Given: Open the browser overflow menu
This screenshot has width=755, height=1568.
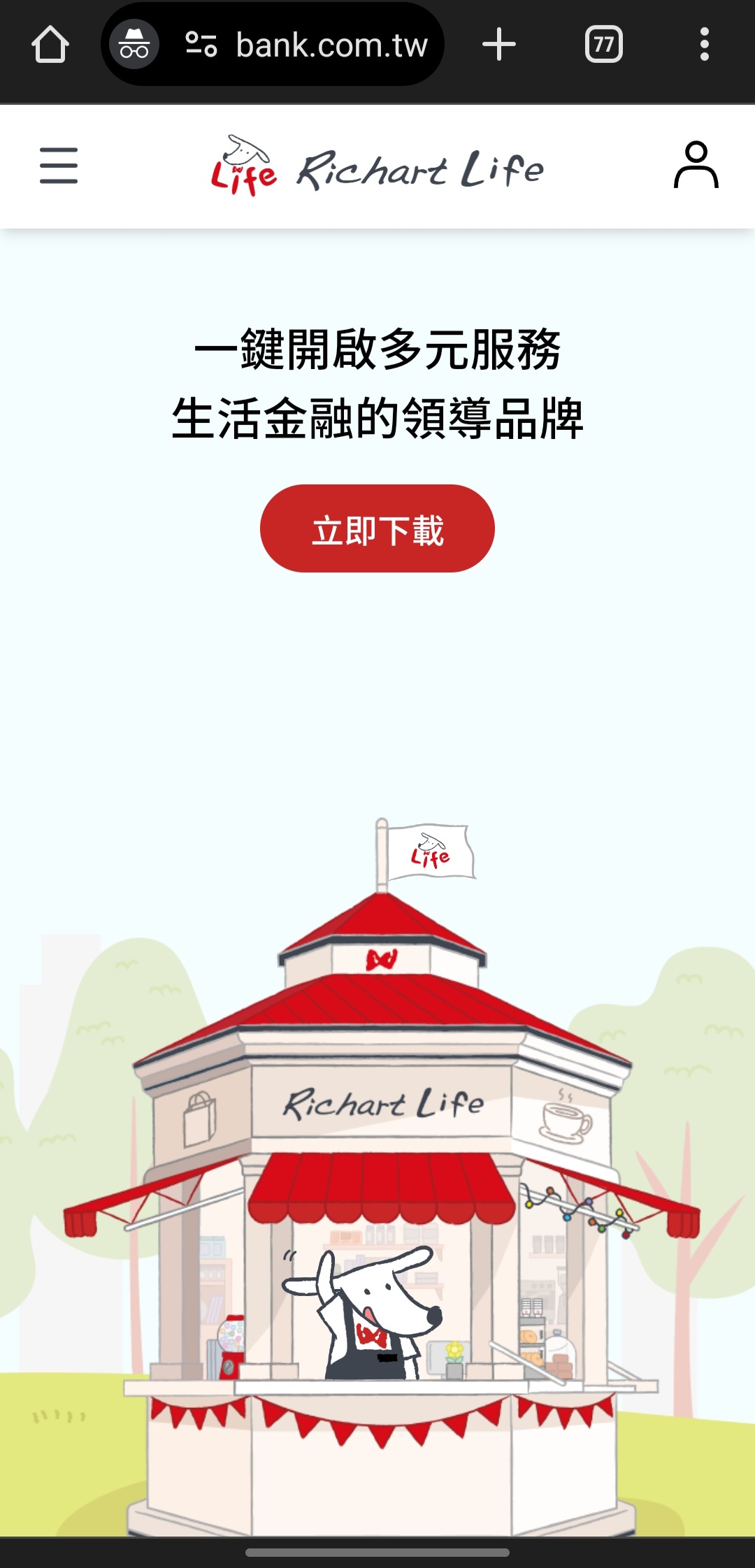Looking at the screenshot, I should click(x=704, y=45).
